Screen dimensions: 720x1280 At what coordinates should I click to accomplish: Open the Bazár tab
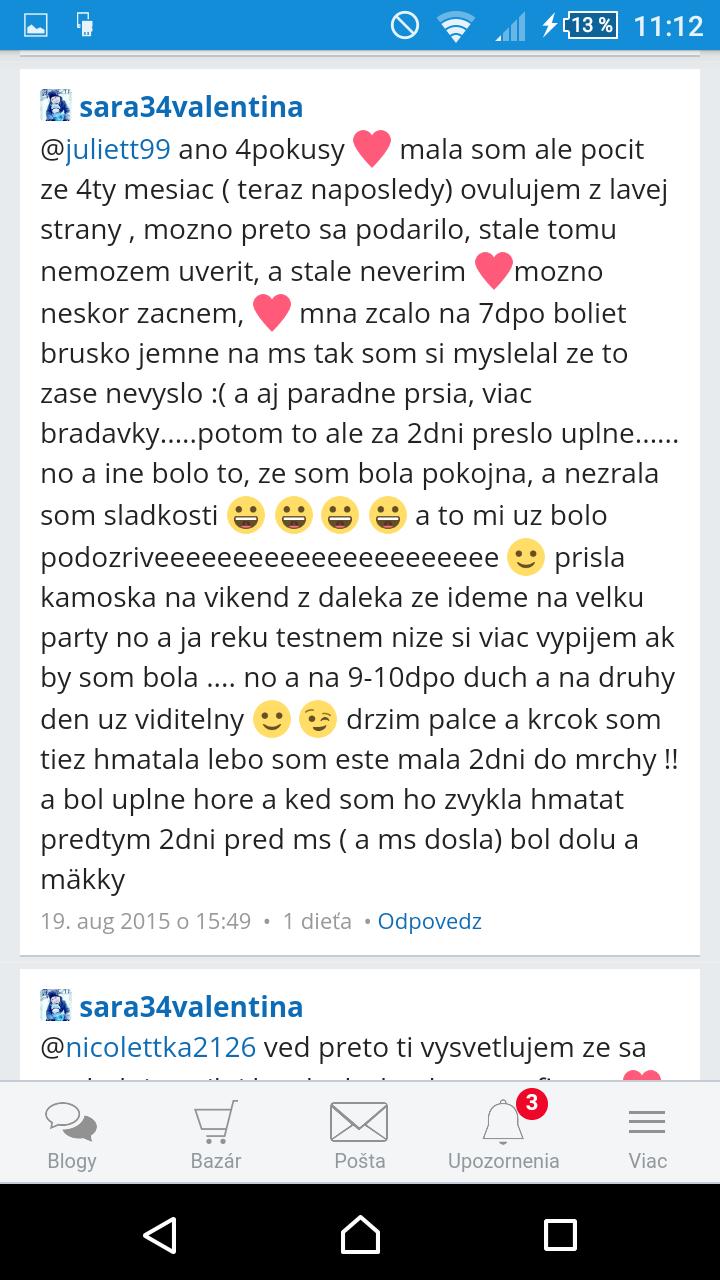[216, 1134]
